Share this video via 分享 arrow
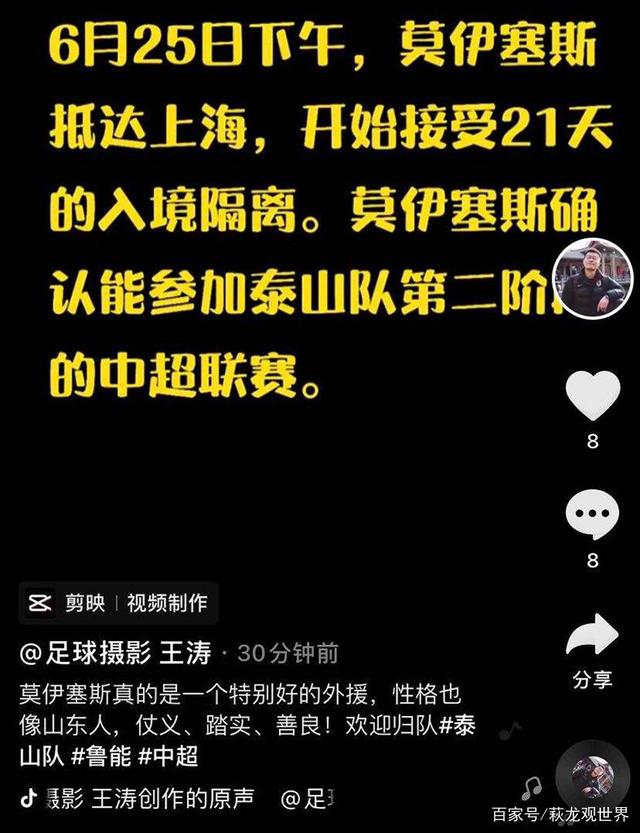The image size is (640, 833). coord(593,637)
